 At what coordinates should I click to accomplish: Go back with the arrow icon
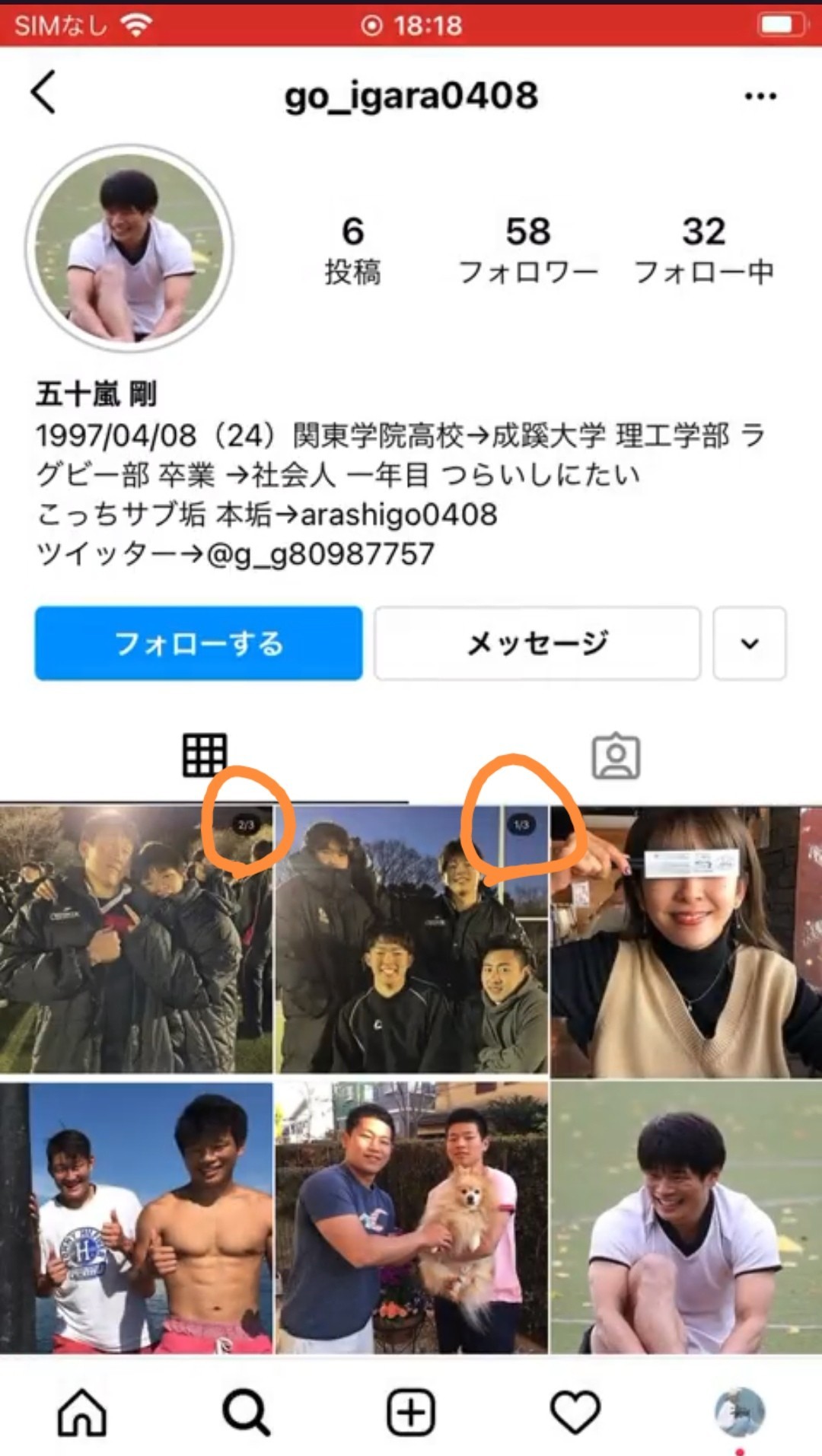tap(43, 93)
